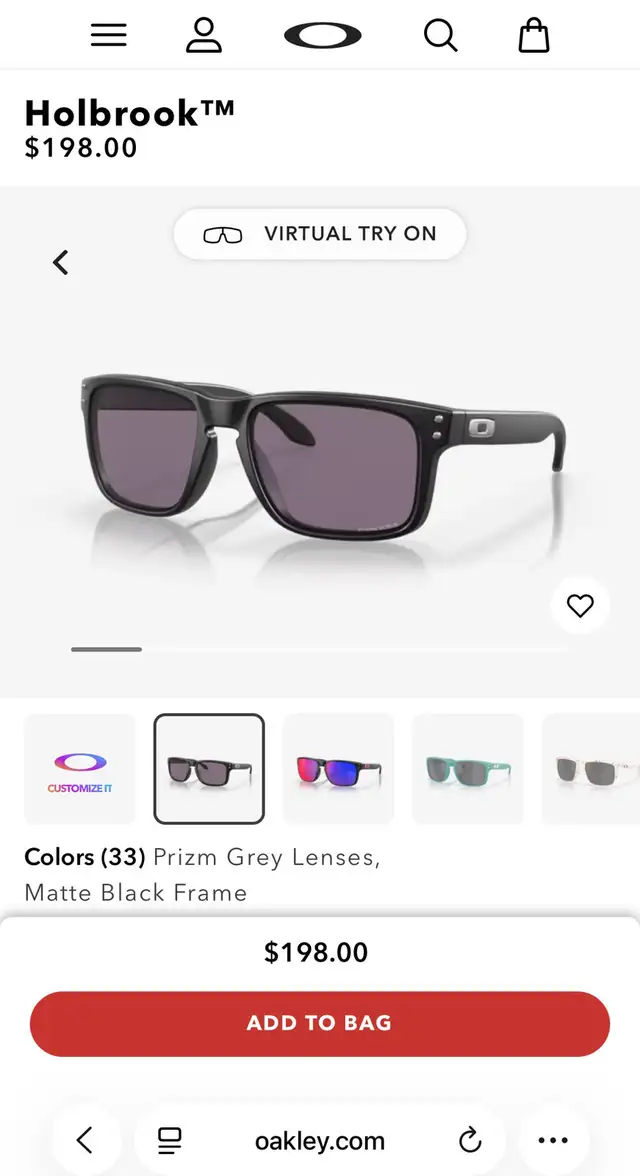640x1176 pixels.
Task: Select the Matte Black Prizm Grey color
Action: click(209, 768)
